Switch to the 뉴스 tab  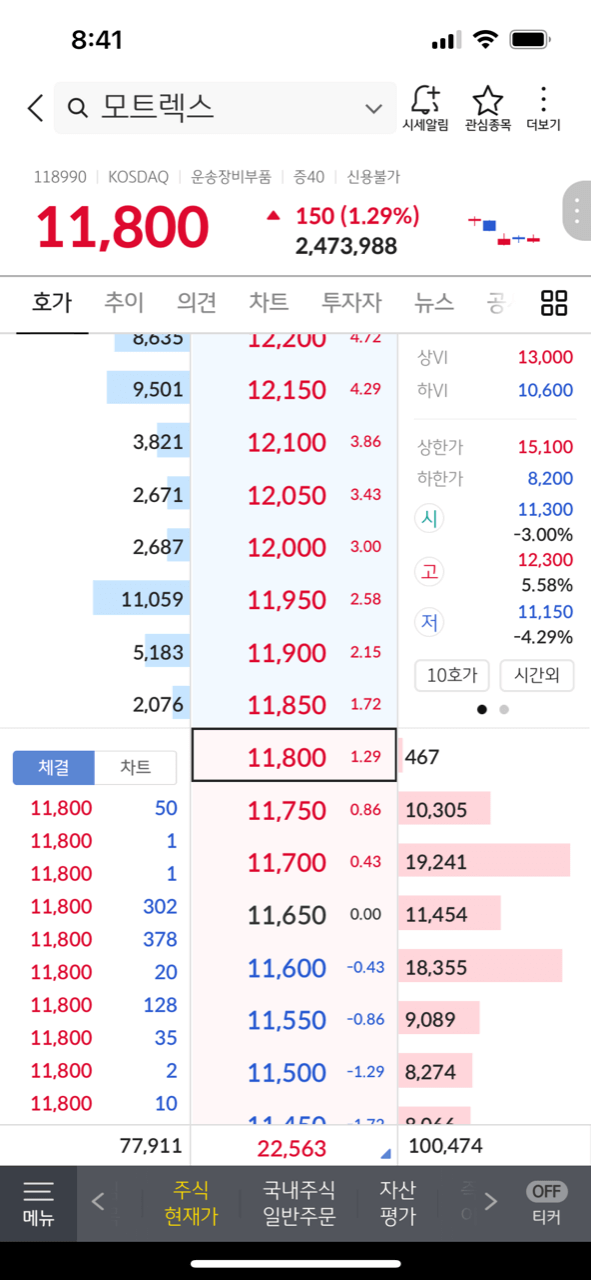(434, 302)
